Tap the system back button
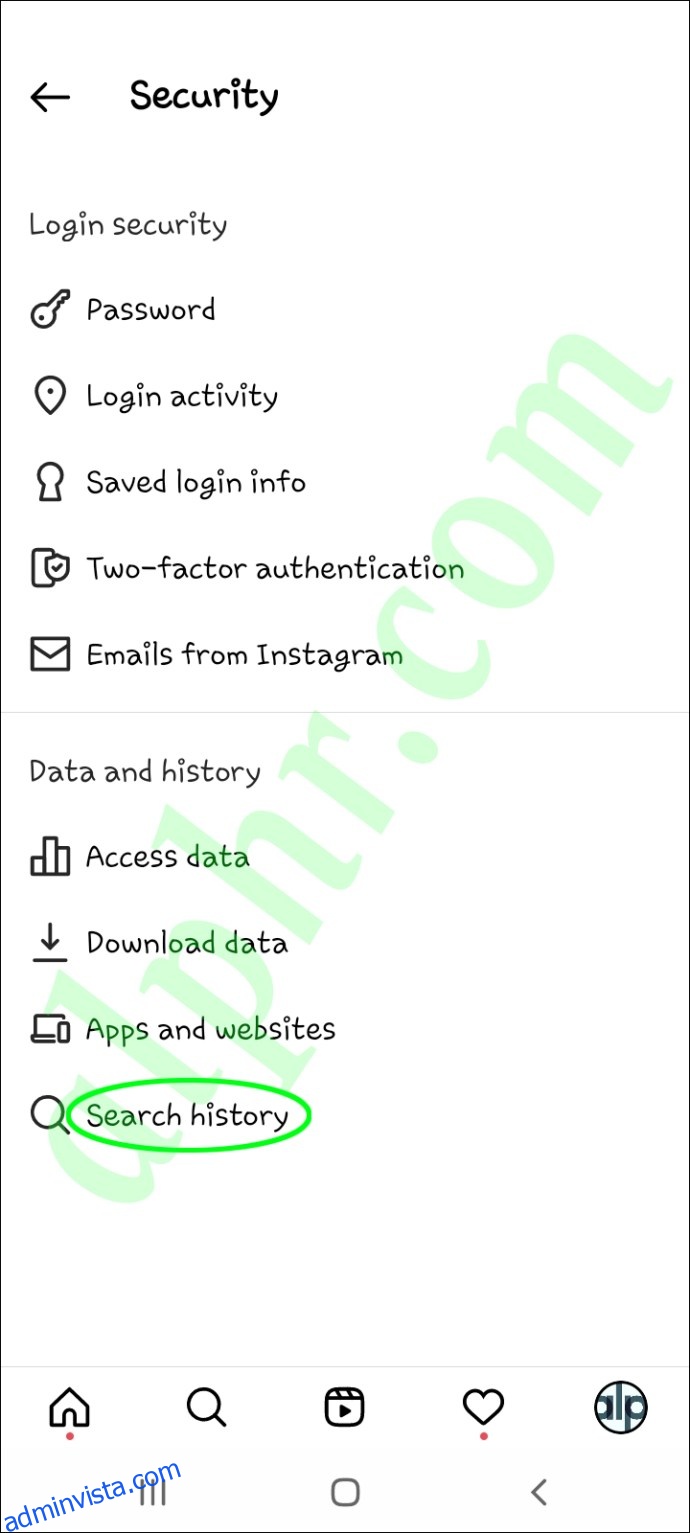Screen dimensions: 690x1533 (539, 1493)
